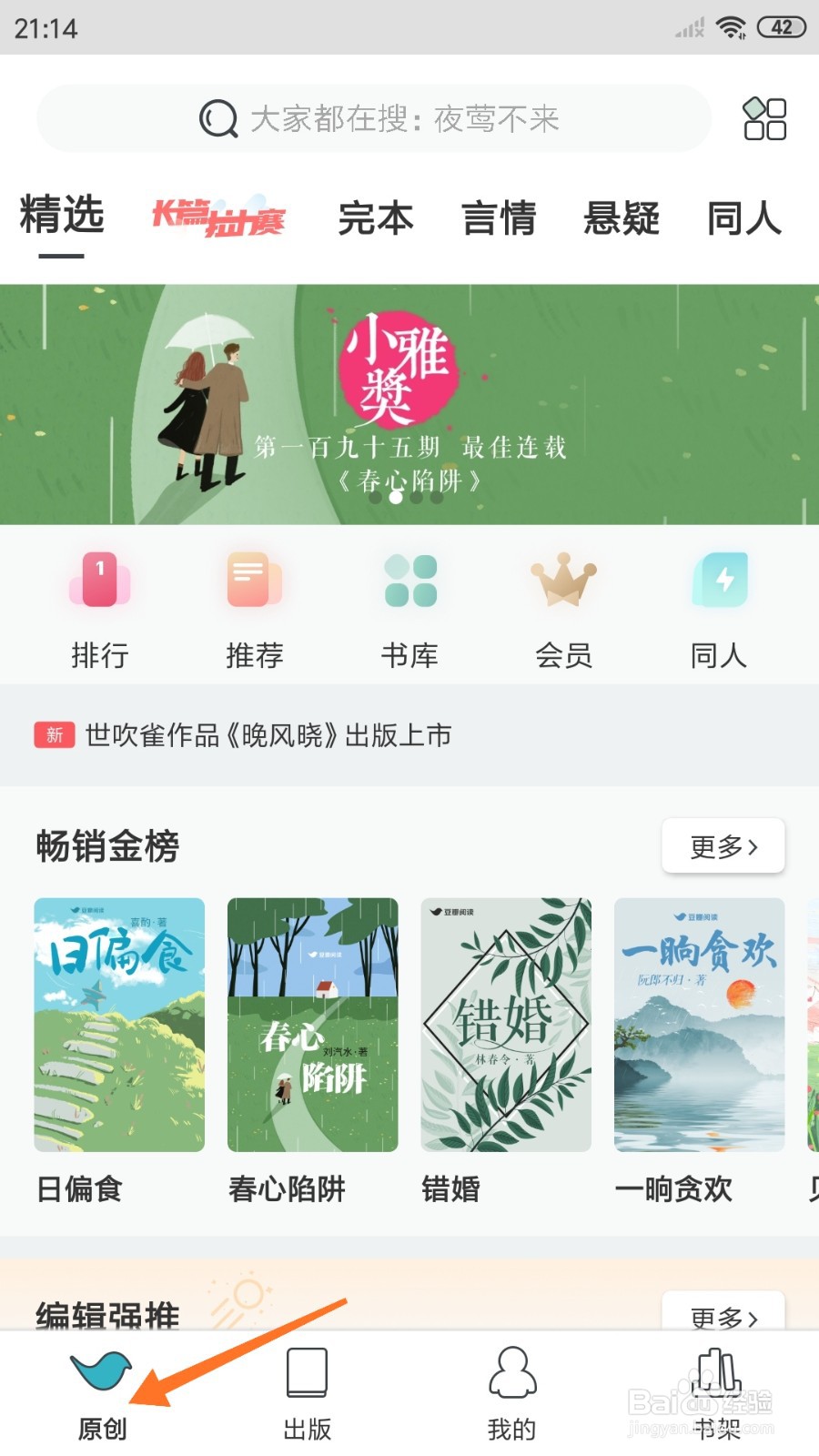Viewport: 819px width, 1456px height.
Task: Open the 更多 link beside 畅销金榜
Action: pyautogui.click(x=723, y=846)
